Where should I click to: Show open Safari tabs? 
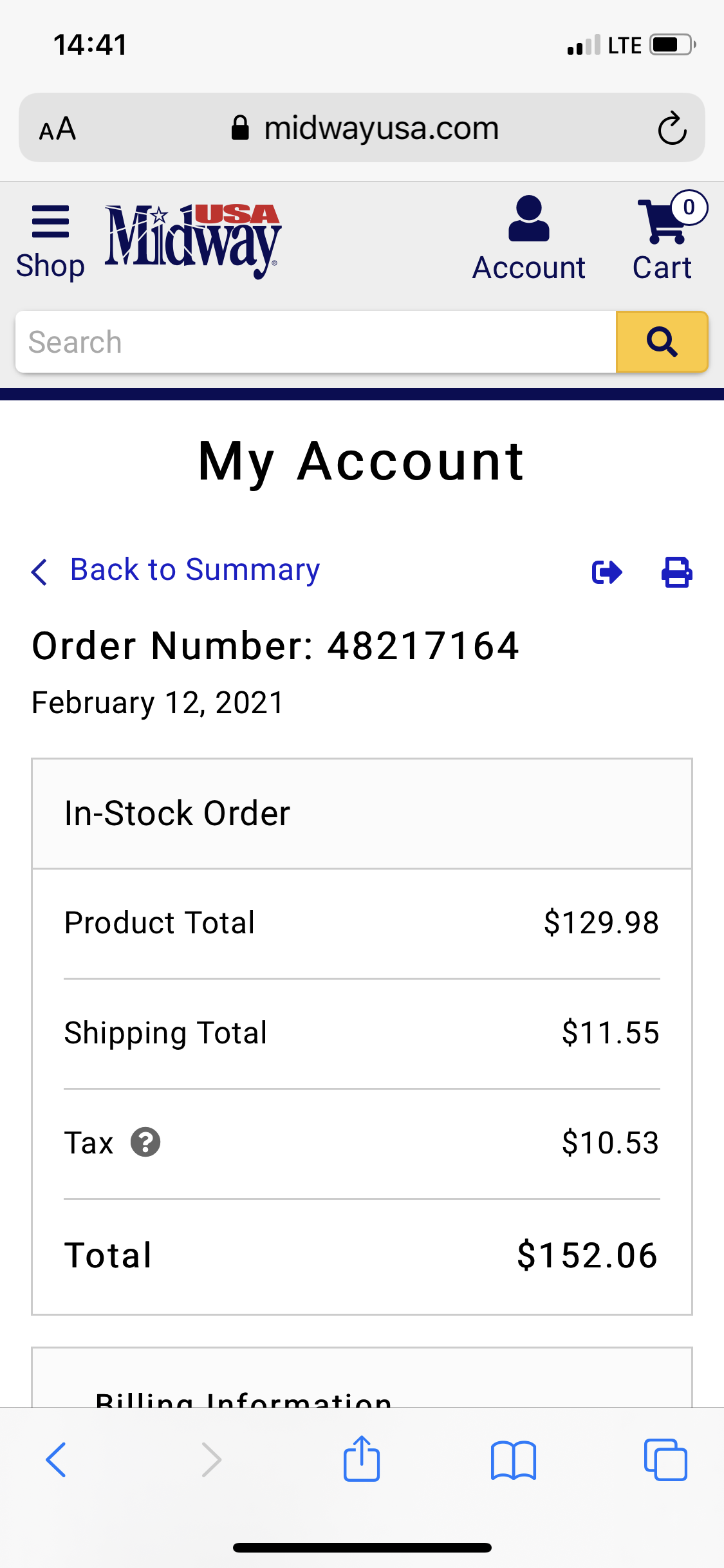tap(665, 1459)
